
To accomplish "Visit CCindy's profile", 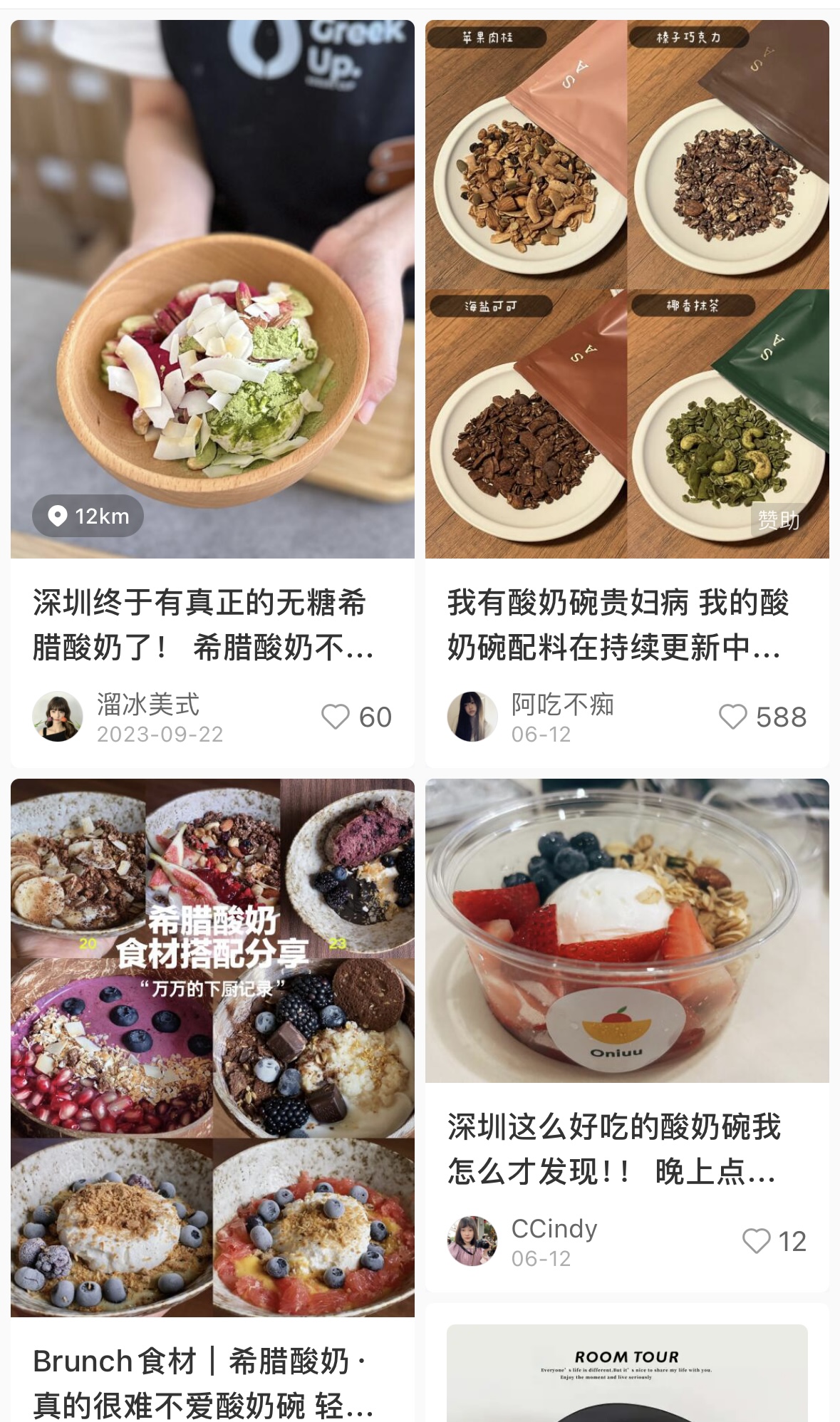I will (472, 1241).
